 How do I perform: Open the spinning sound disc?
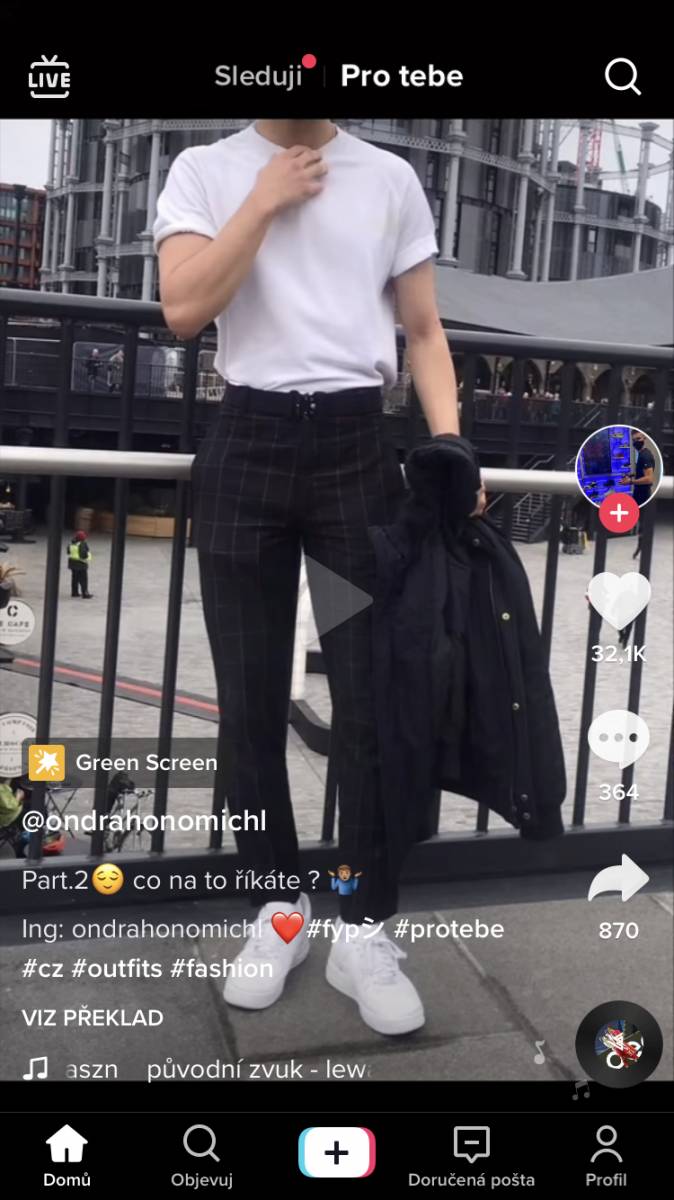tap(619, 1044)
